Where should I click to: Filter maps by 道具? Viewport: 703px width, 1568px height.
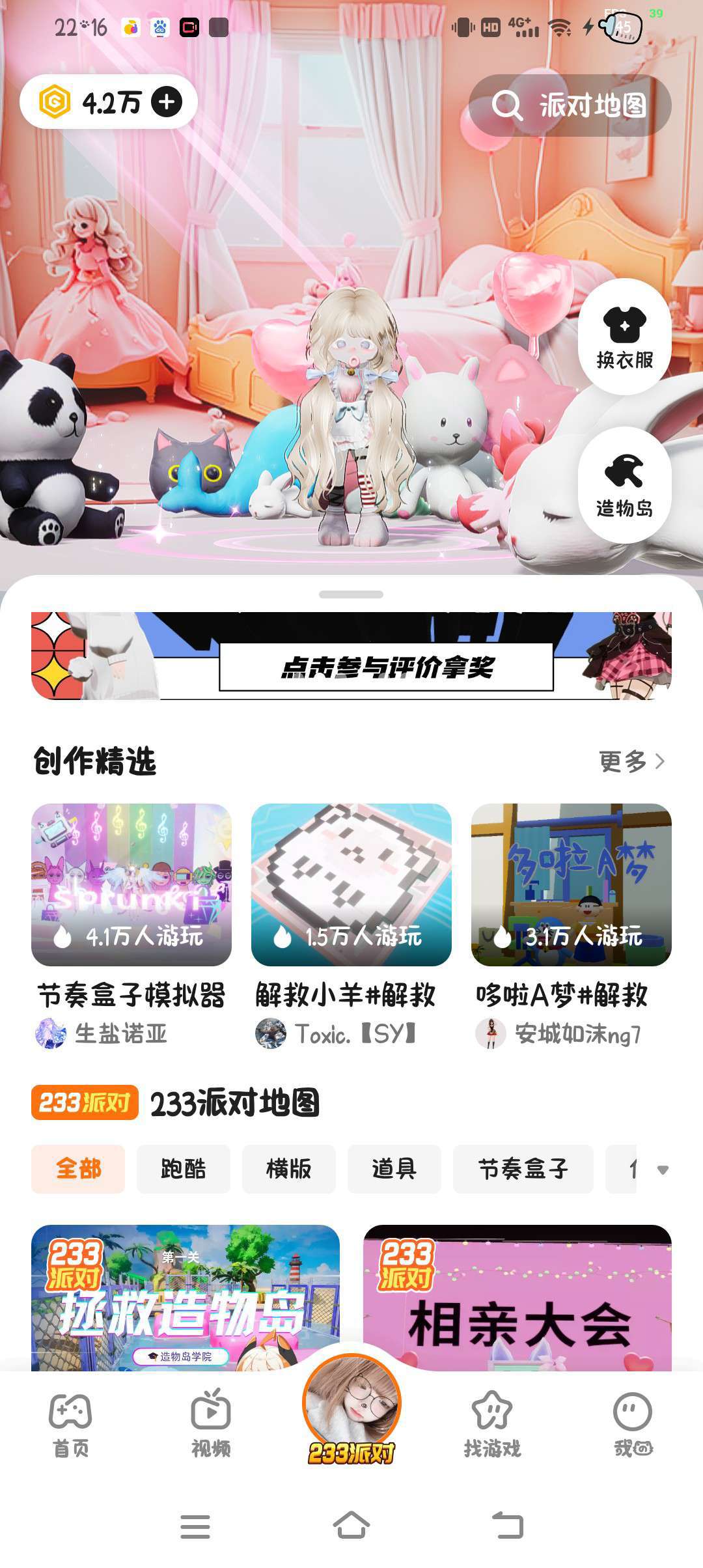(x=394, y=1169)
